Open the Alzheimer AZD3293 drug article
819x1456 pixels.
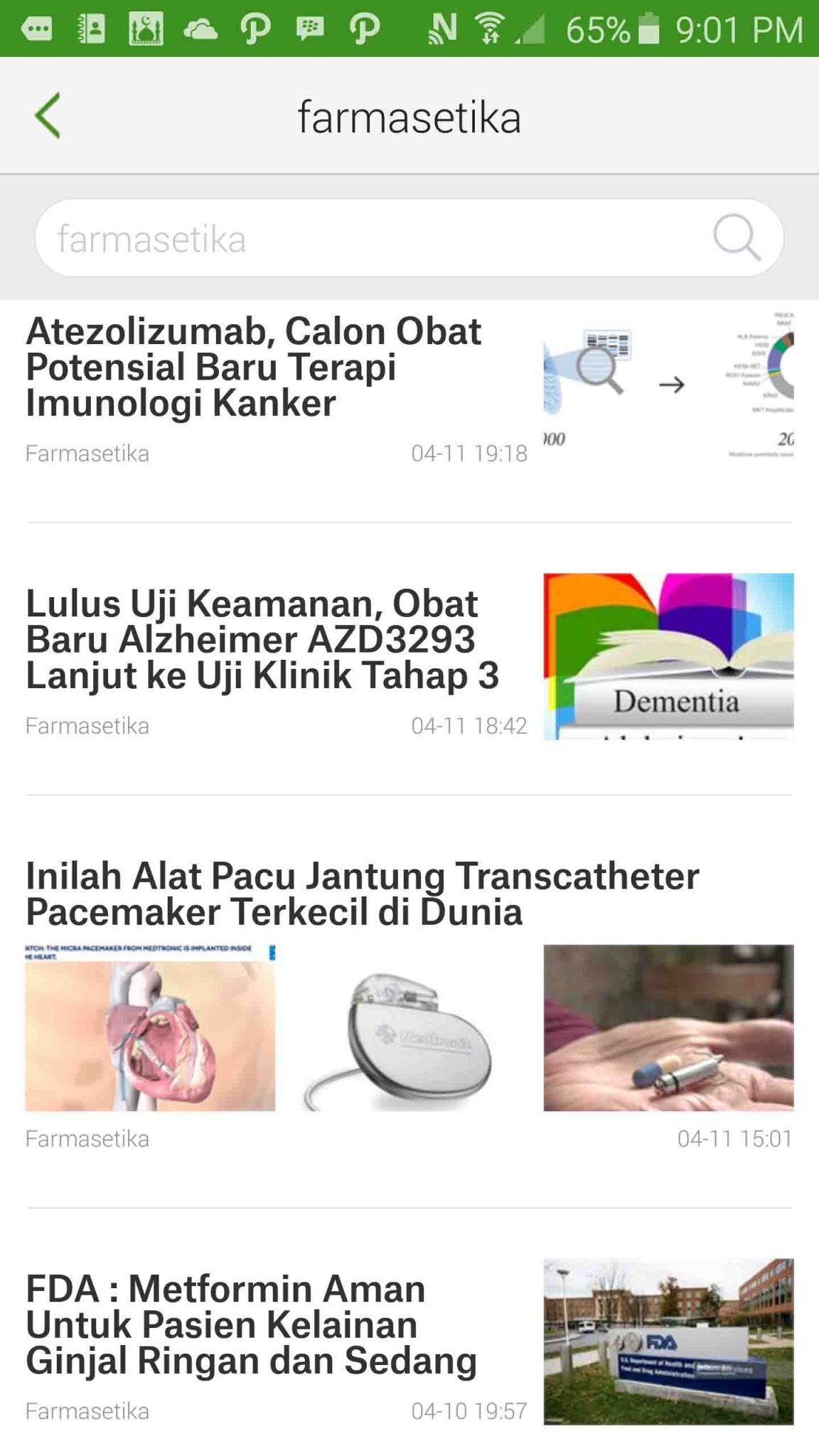pos(262,639)
